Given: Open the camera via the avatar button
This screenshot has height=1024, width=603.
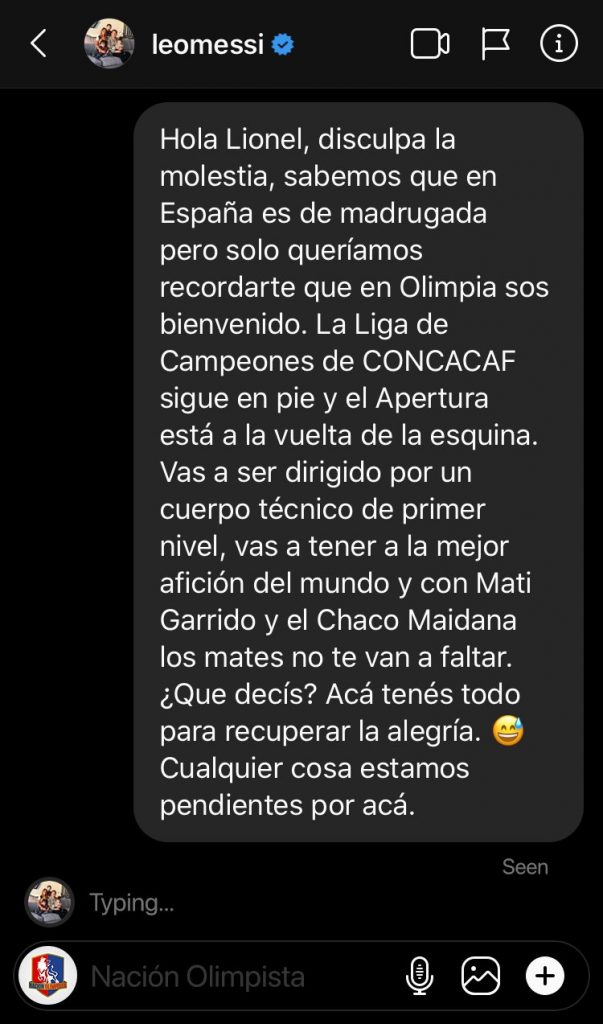Looking at the screenshot, I should point(48,976).
